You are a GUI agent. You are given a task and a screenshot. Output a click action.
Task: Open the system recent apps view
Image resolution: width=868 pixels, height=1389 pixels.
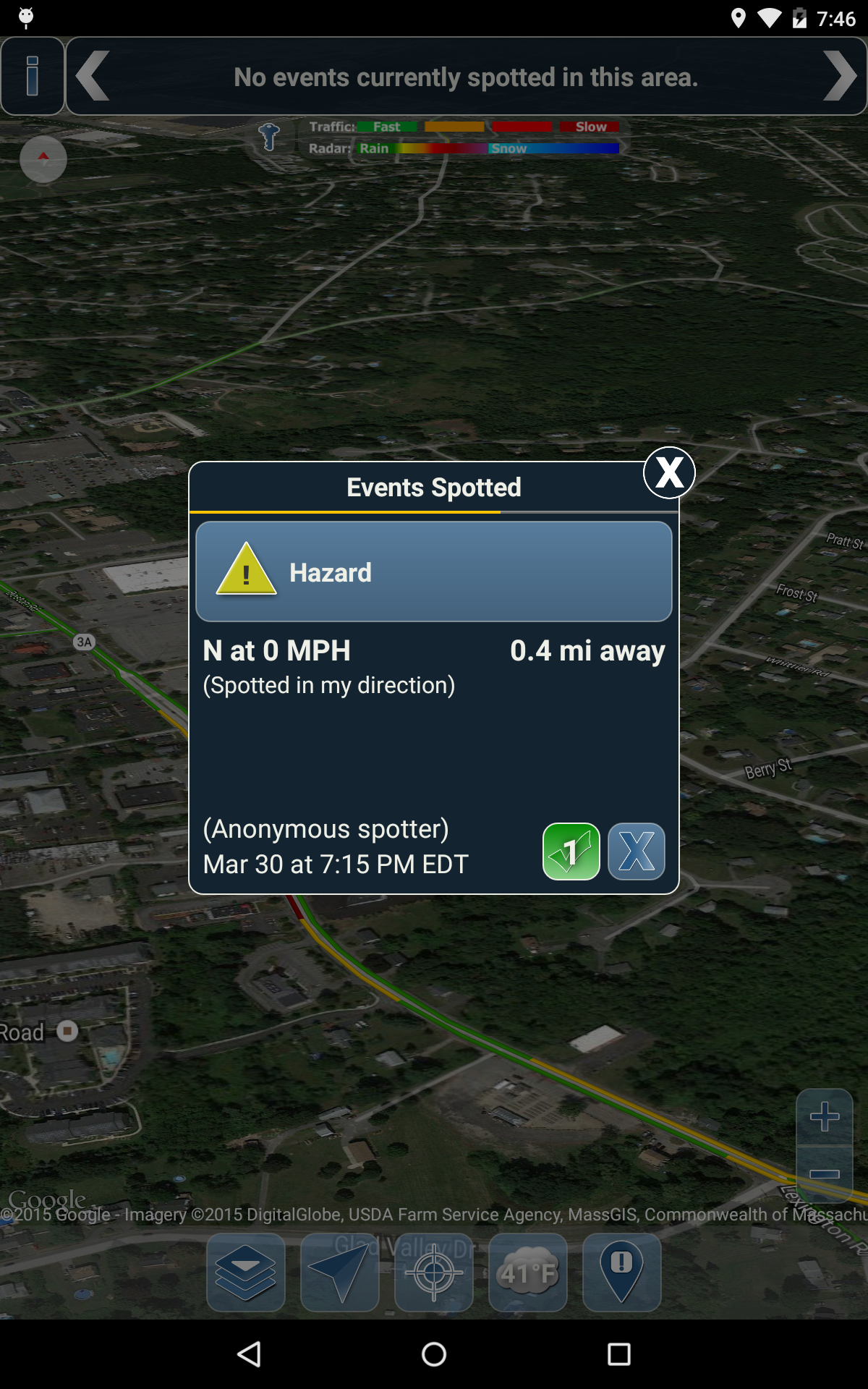[618, 1354]
